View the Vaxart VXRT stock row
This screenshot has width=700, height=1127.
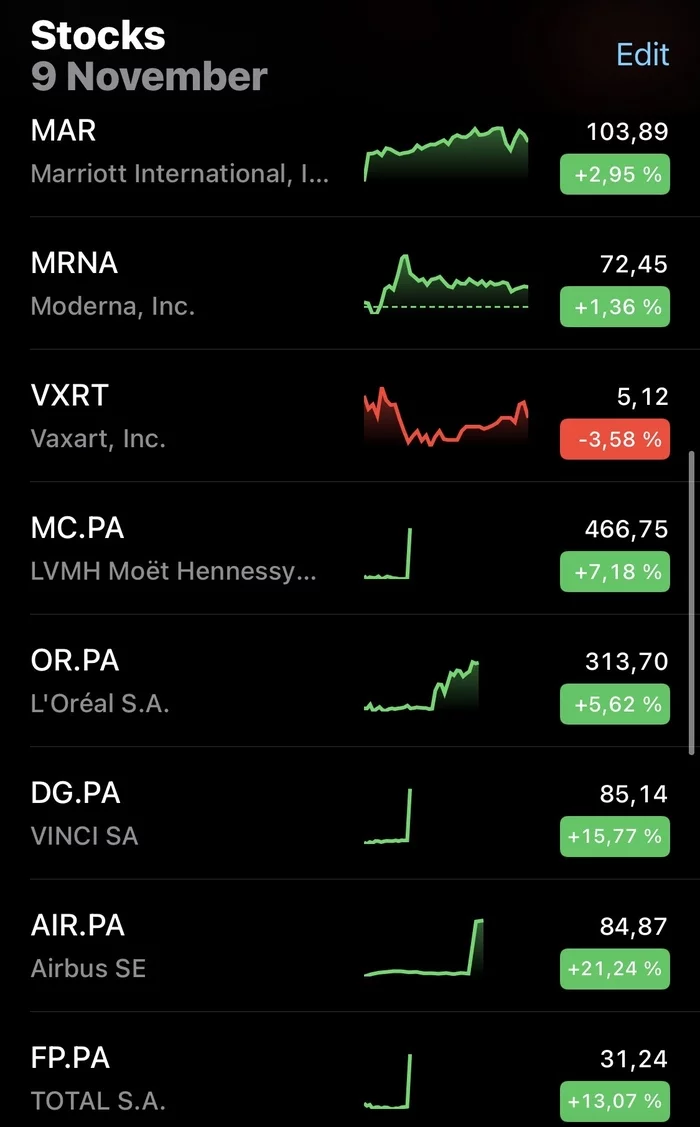pyautogui.click(x=350, y=416)
